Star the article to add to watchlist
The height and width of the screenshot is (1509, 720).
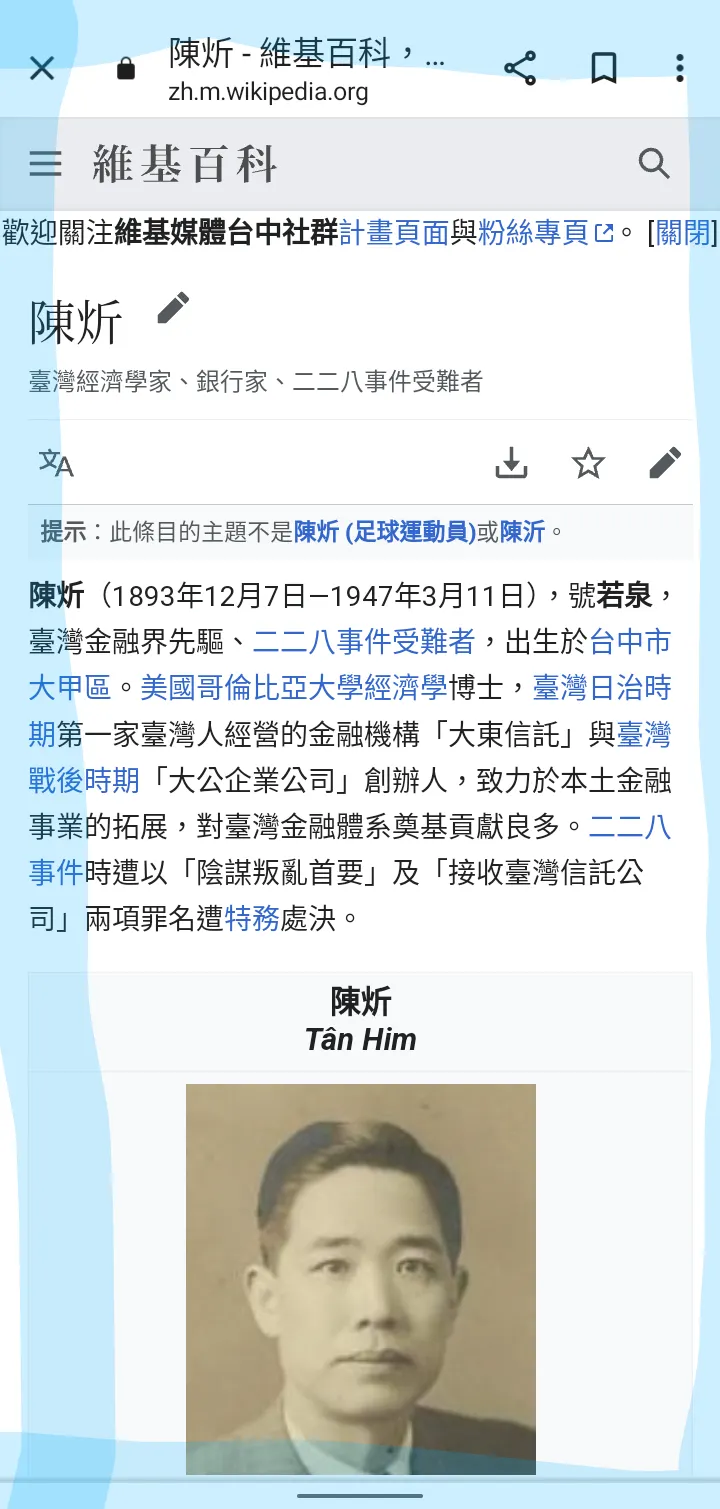[588, 462]
